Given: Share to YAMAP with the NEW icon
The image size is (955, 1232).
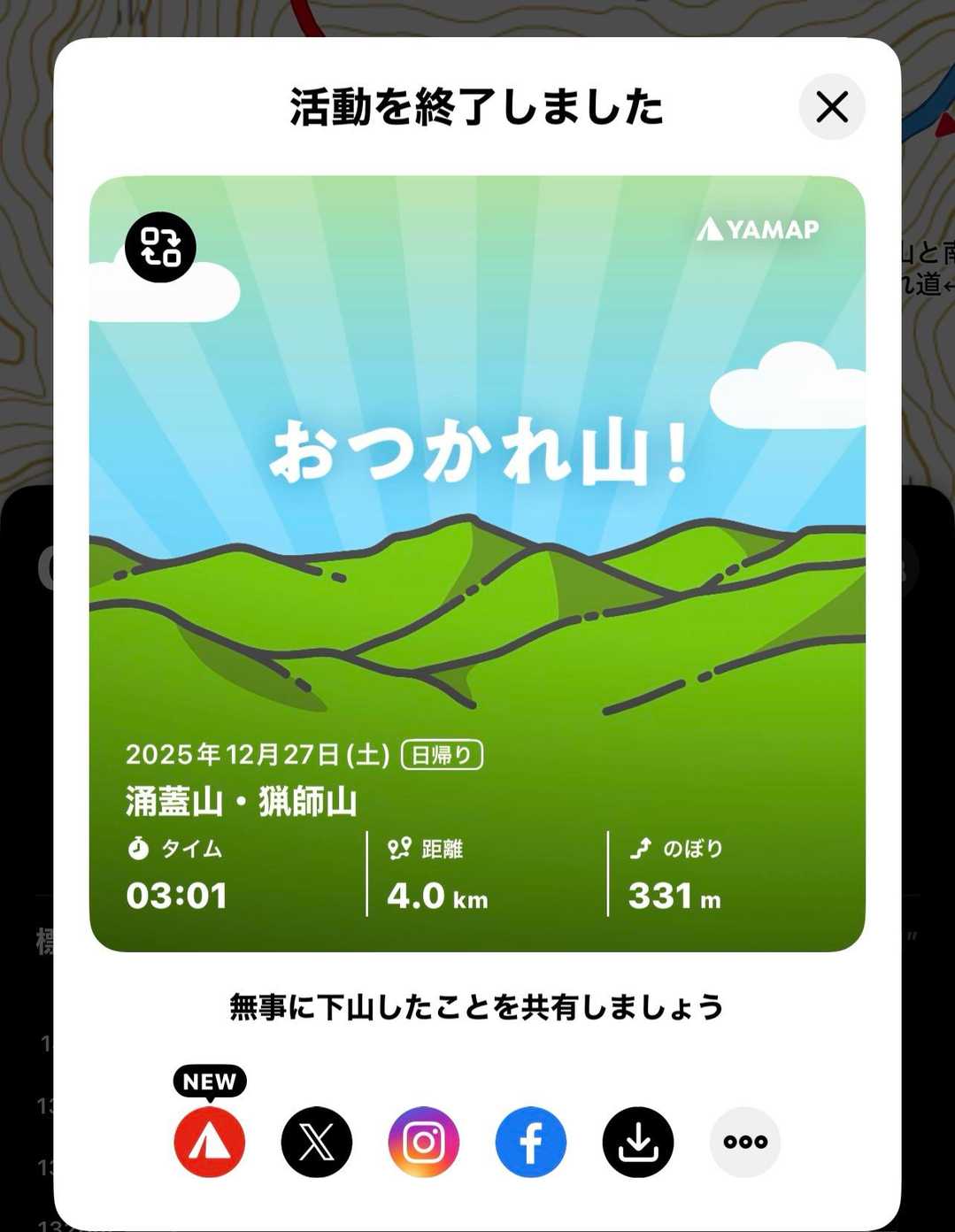Looking at the screenshot, I should 210,1142.
